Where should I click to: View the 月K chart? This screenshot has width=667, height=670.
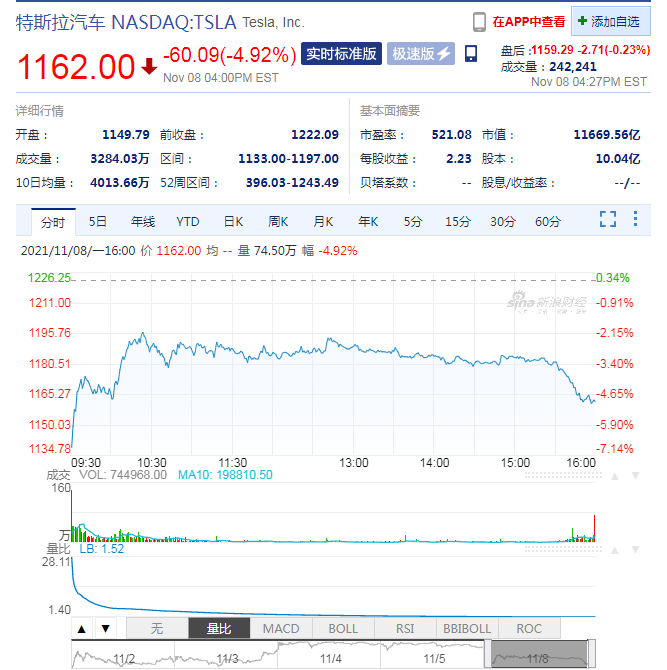(323, 222)
